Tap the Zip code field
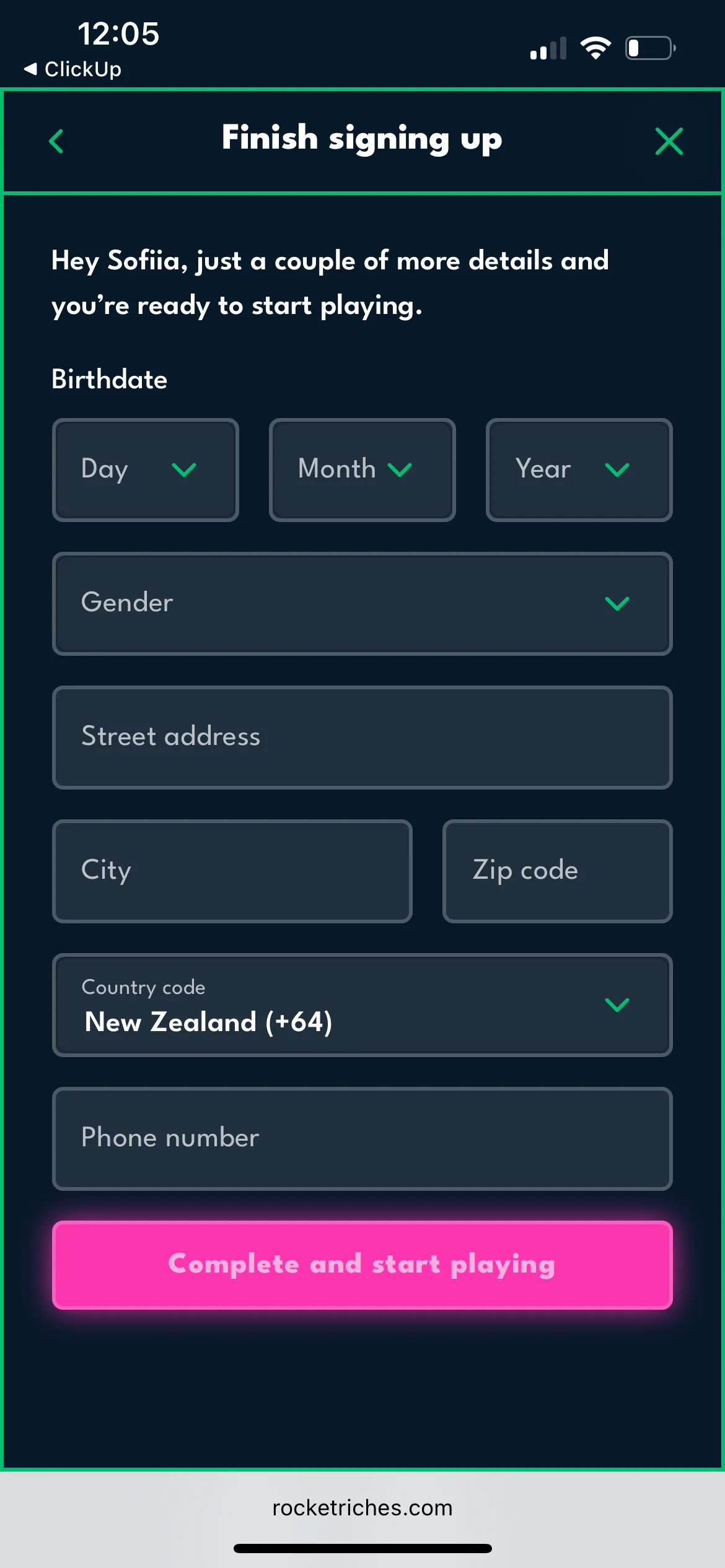The image size is (725, 1568). 557,871
